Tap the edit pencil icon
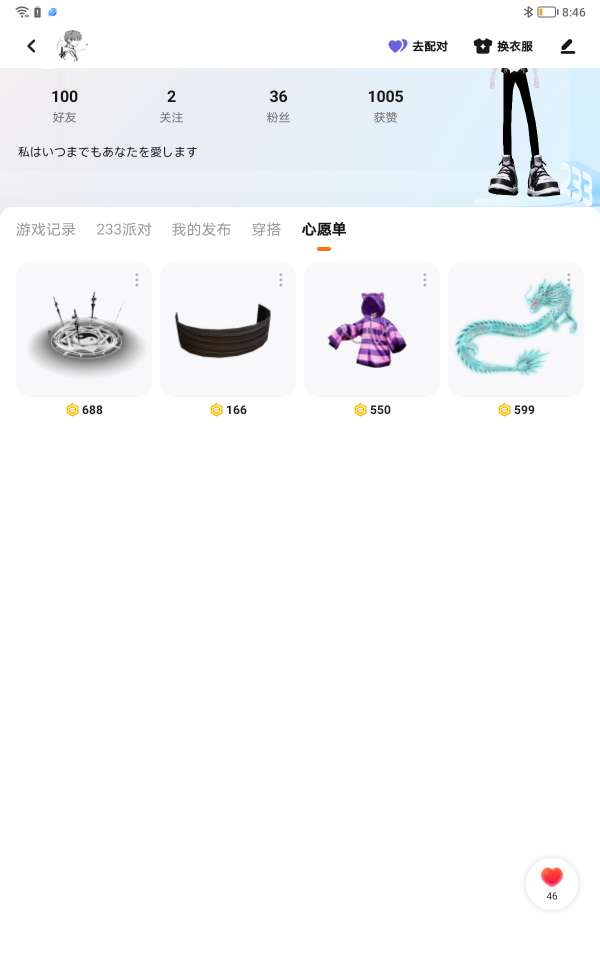Image resolution: width=600 pixels, height=960 pixels. [568, 46]
